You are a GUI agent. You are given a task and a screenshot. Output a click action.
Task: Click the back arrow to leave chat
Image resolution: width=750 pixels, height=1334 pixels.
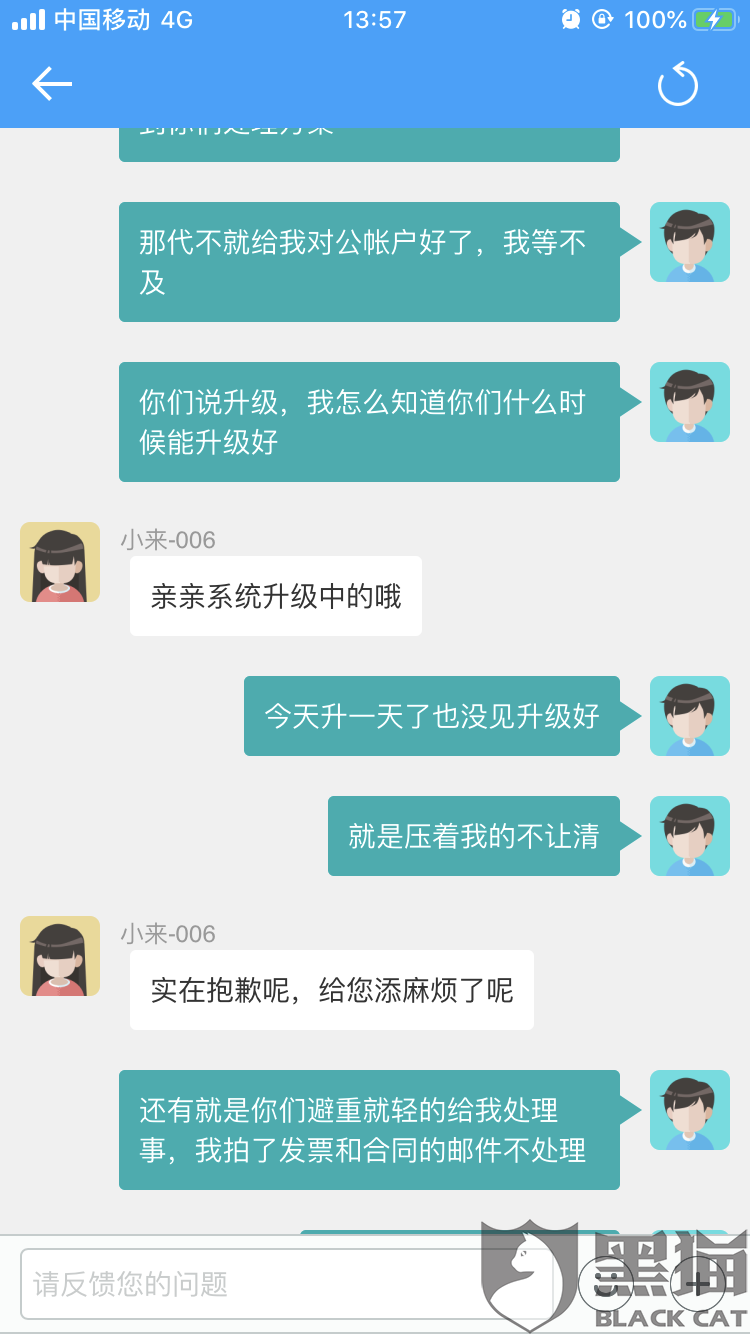[x=52, y=84]
